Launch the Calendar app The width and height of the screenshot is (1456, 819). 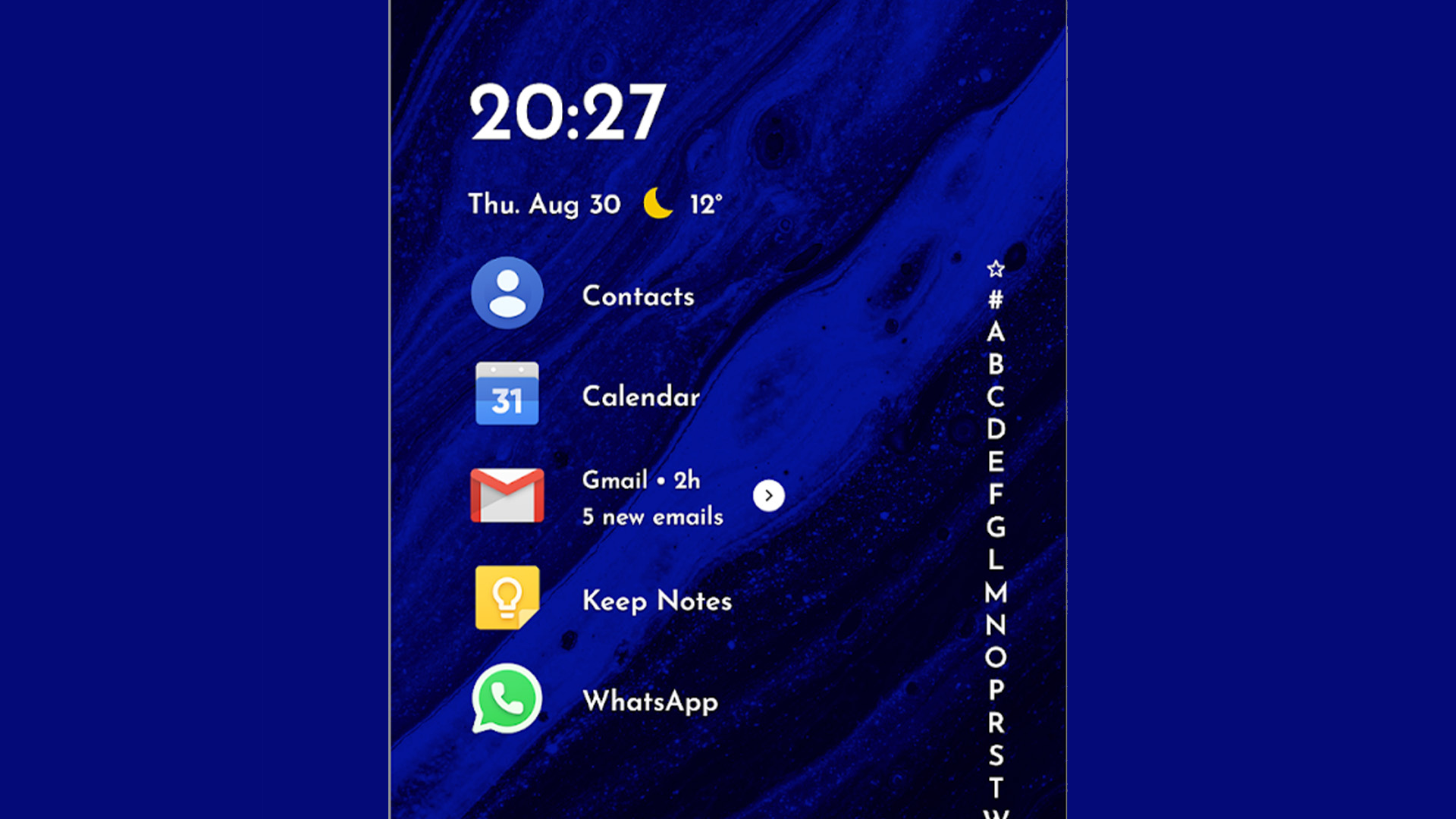click(x=585, y=394)
